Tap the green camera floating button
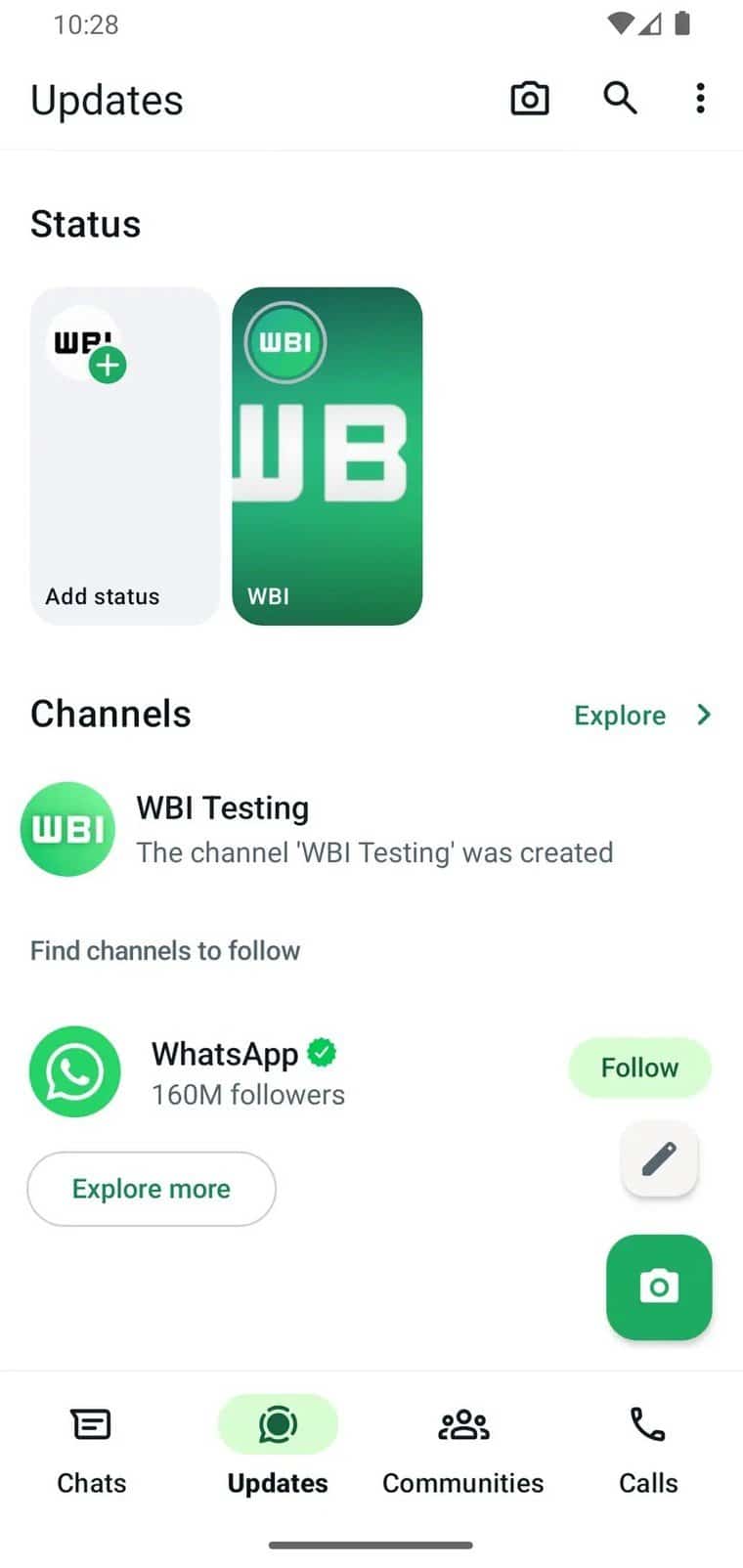743x1568 pixels. pyautogui.click(x=659, y=1286)
